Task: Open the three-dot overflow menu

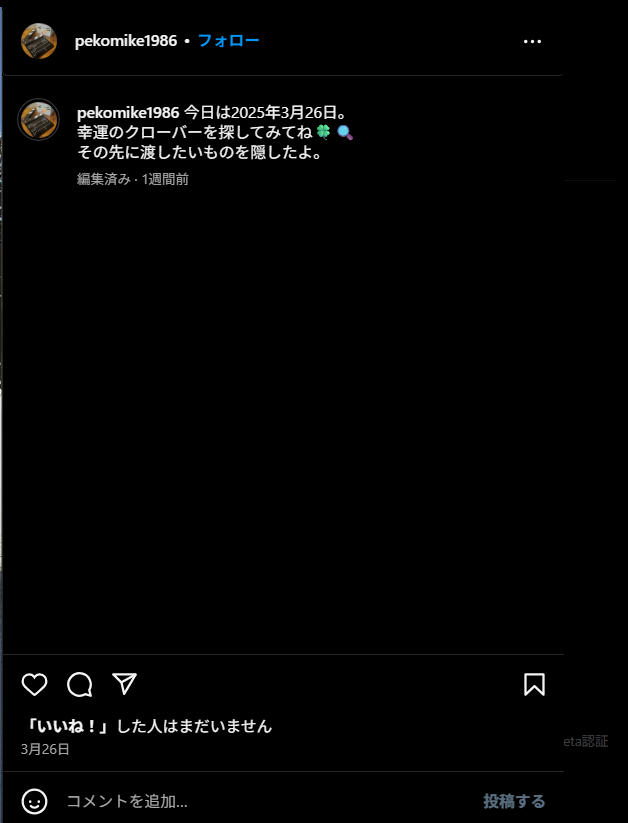Action: (x=532, y=41)
